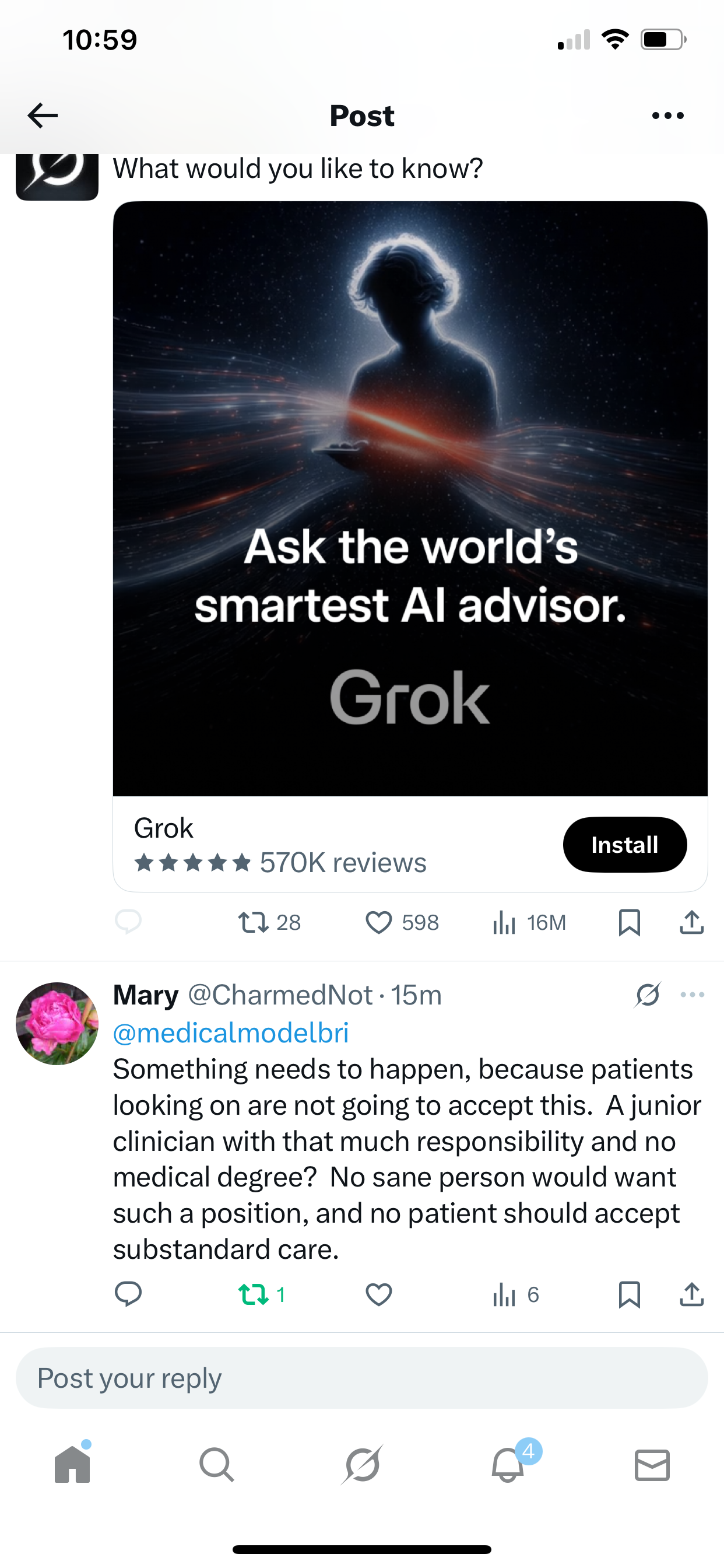The width and height of the screenshot is (724, 1568).
Task: Open the Search tab
Action: (x=217, y=1464)
